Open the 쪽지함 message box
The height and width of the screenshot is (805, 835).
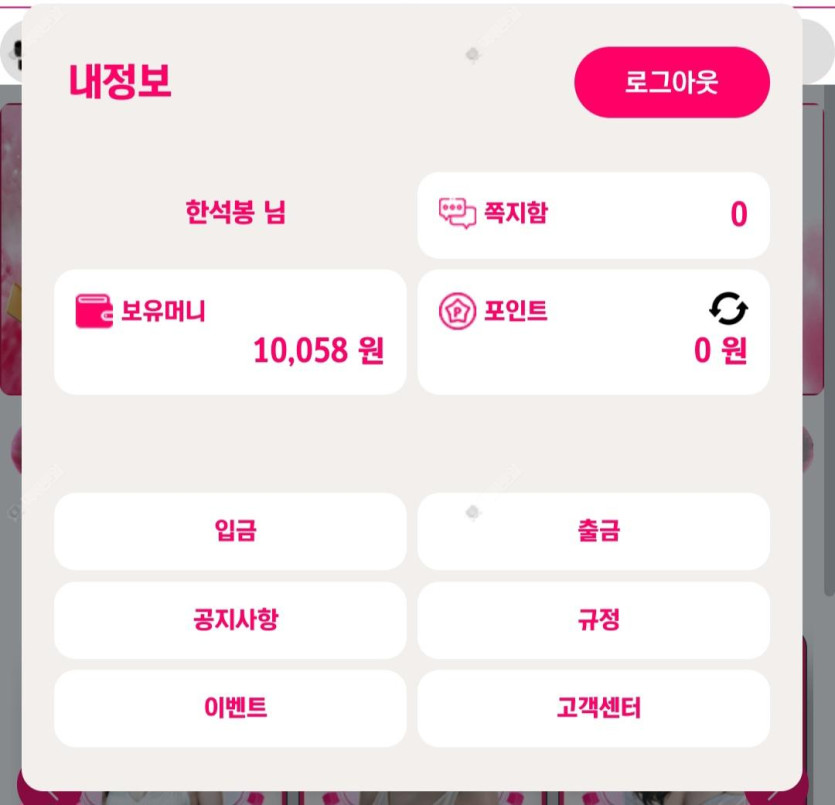point(592,215)
